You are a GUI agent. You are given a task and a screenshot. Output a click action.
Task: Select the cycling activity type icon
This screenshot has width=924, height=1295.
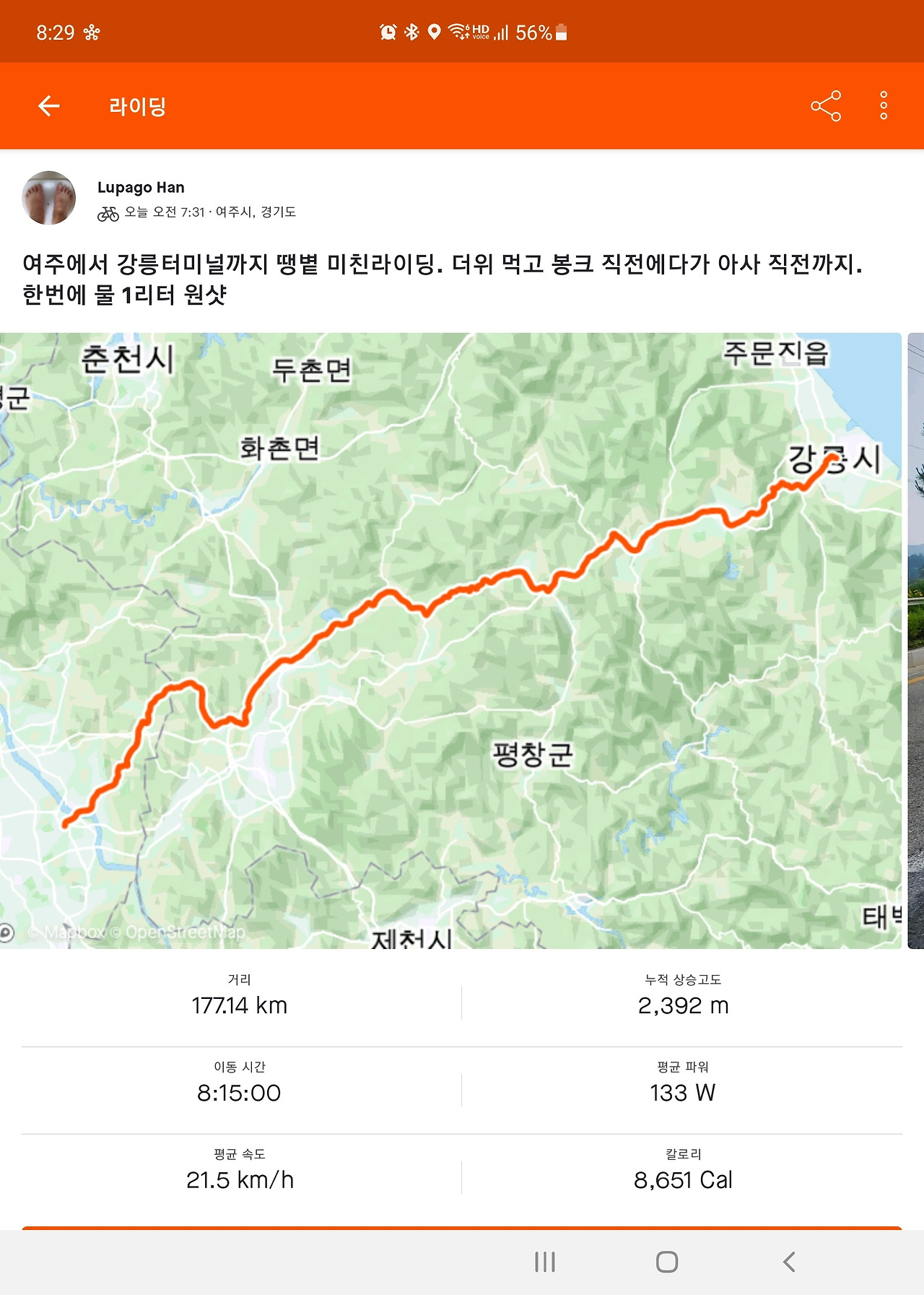point(107,212)
